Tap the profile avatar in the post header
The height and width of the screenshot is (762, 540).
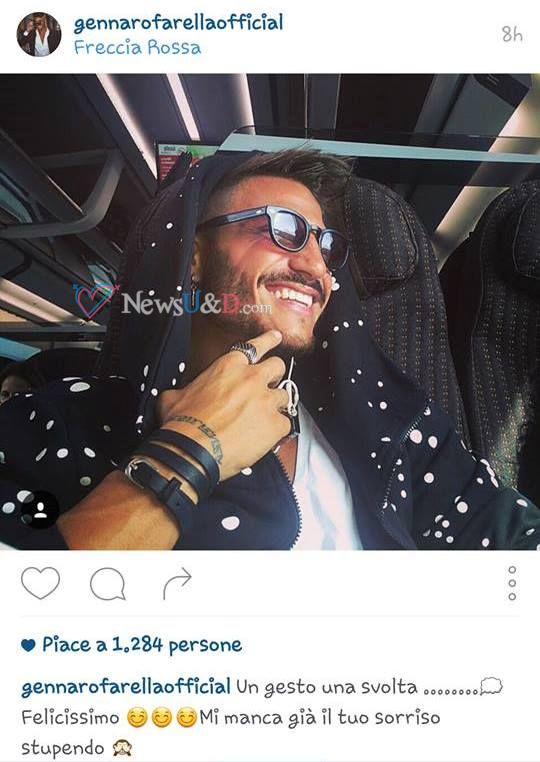[39, 35]
